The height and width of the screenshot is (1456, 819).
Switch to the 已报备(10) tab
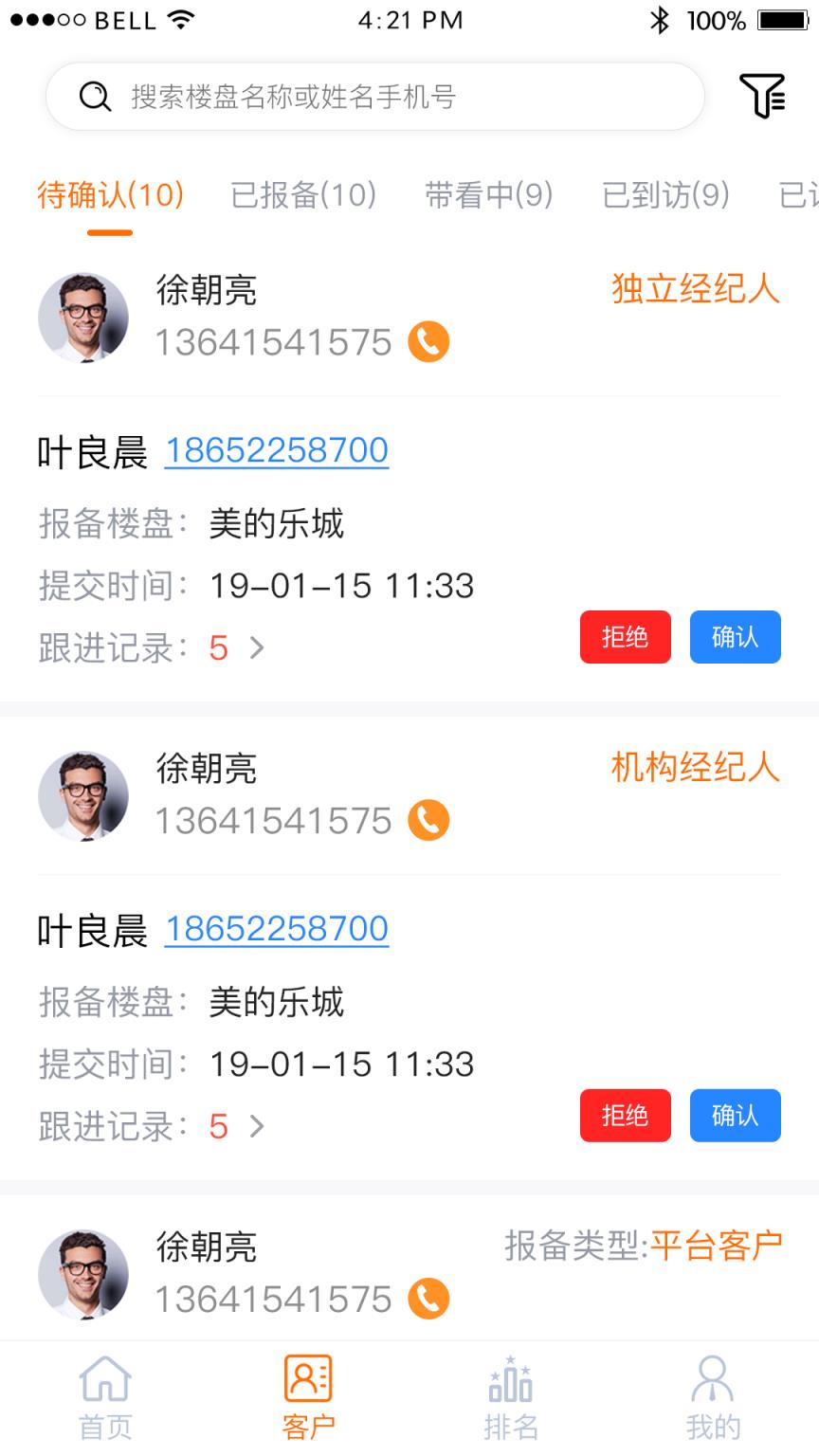pyautogui.click(x=303, y=196)
